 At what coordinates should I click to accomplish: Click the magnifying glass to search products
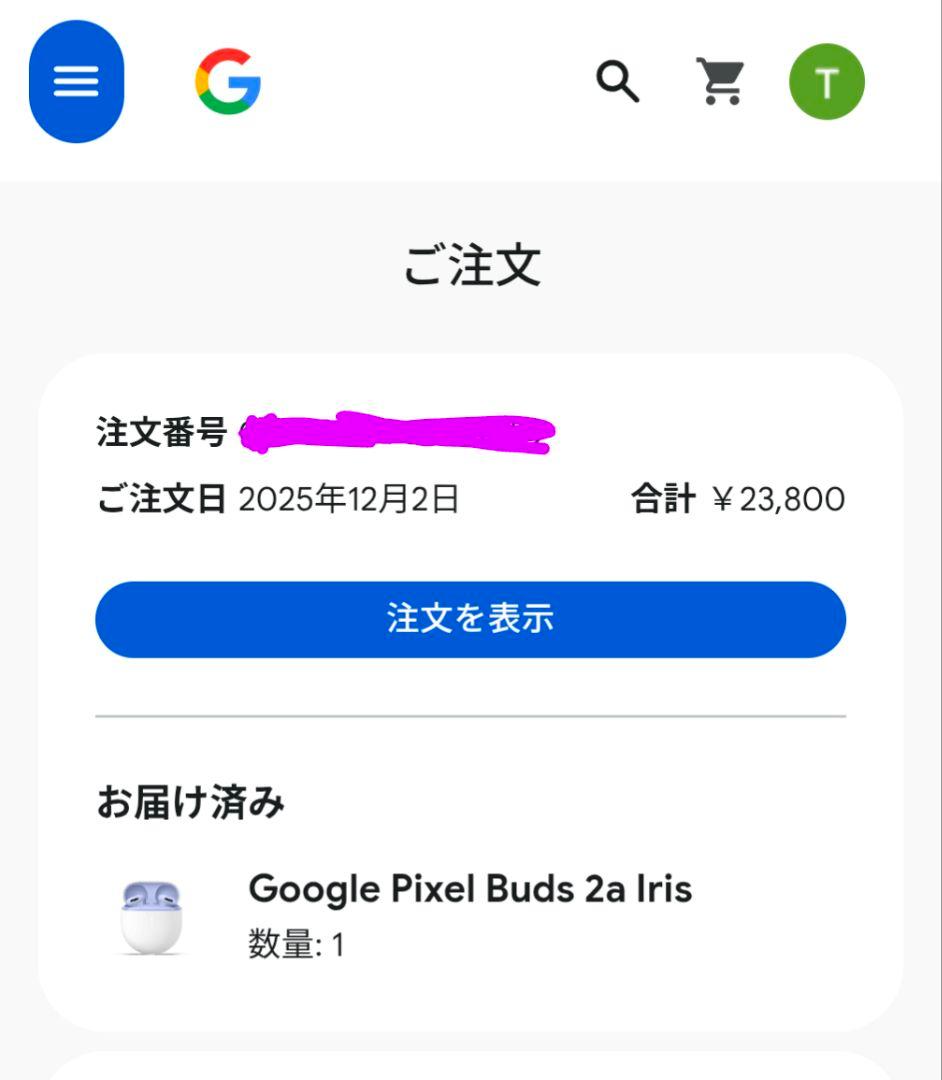(616, 82)
